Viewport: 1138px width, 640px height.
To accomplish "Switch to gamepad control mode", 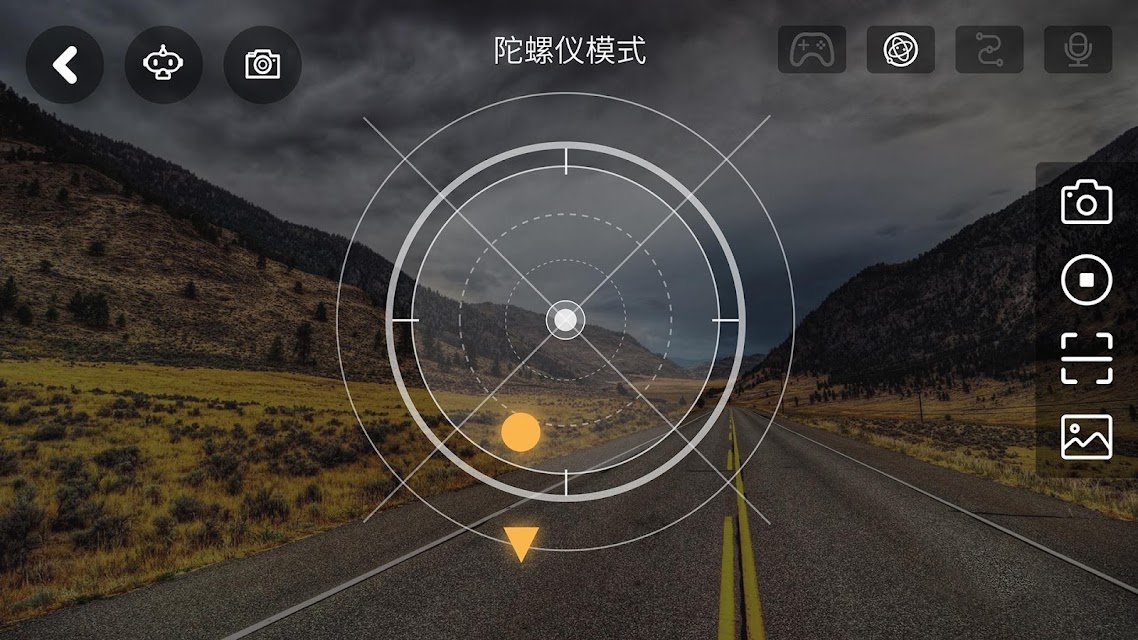I will 812,49.
